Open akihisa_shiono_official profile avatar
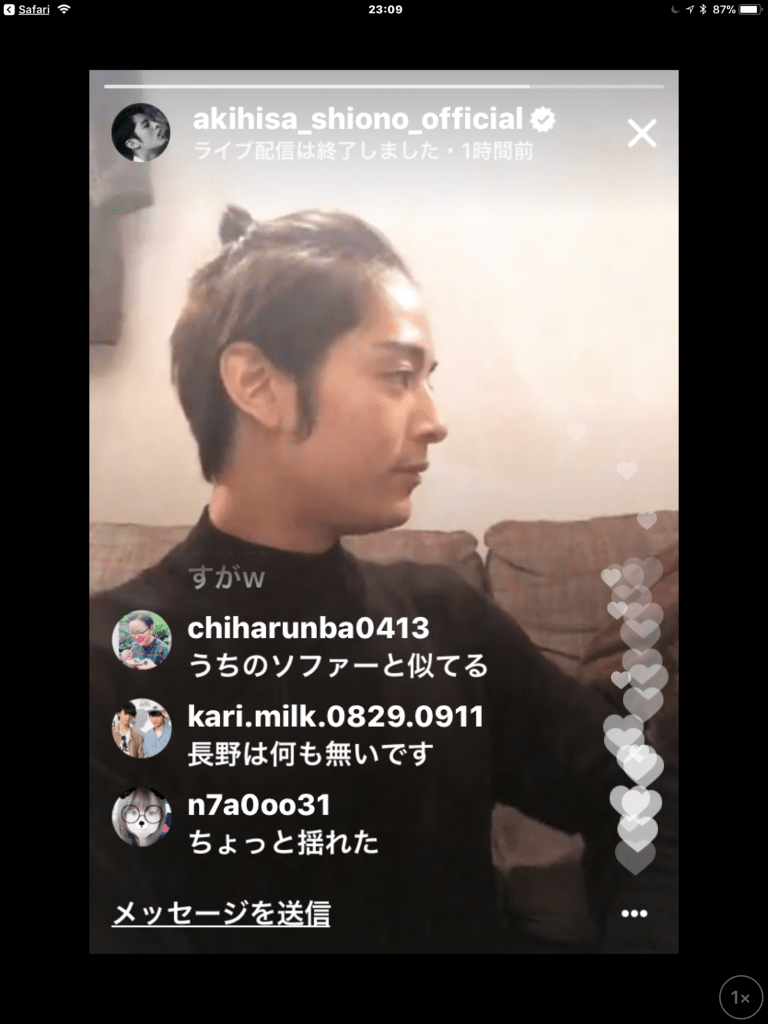Screen dimensions: 768x1024 140,132
